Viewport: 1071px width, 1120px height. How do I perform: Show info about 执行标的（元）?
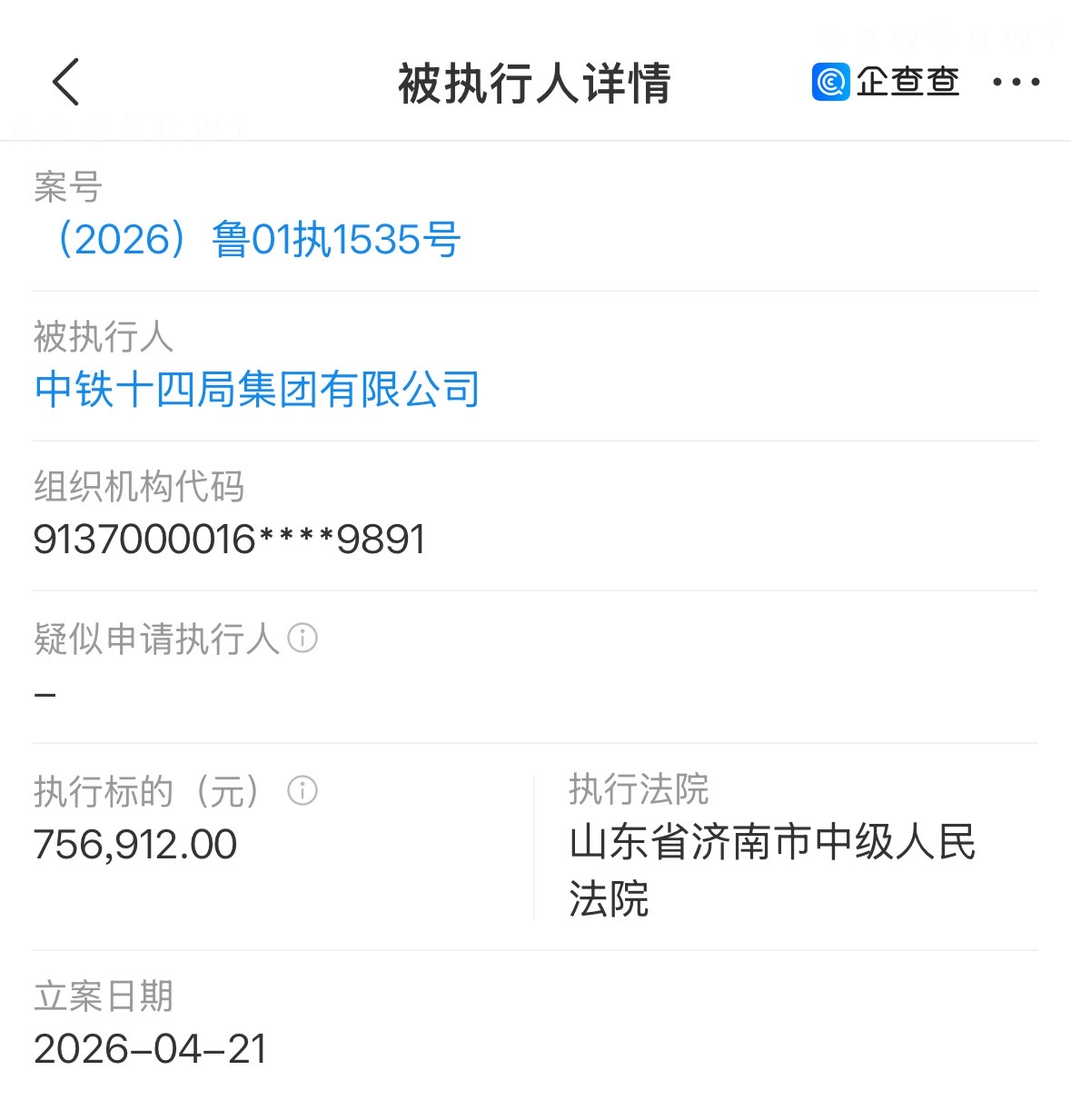tap(302, 790)
